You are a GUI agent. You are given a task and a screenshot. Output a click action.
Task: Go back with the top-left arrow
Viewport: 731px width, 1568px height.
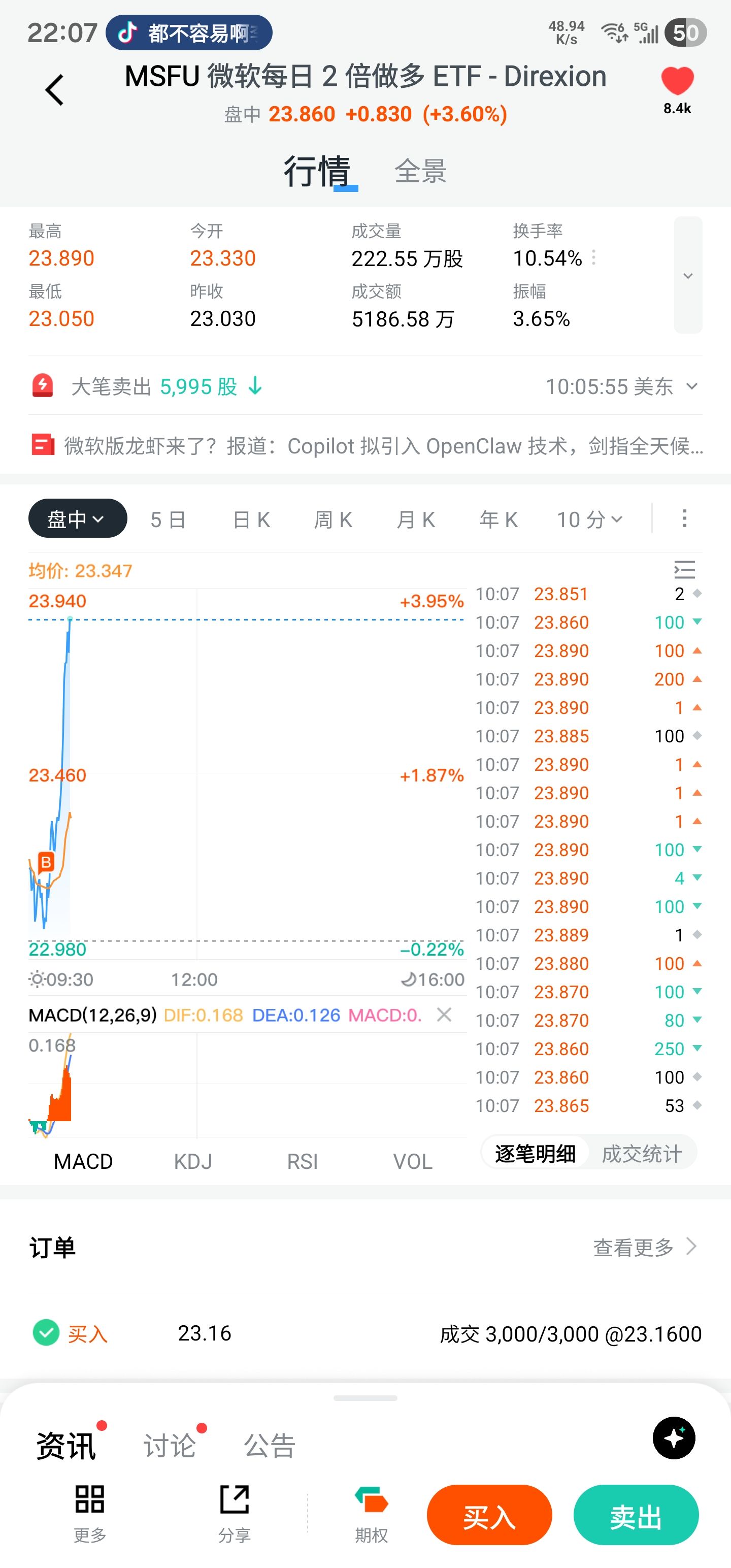point(55,90)
